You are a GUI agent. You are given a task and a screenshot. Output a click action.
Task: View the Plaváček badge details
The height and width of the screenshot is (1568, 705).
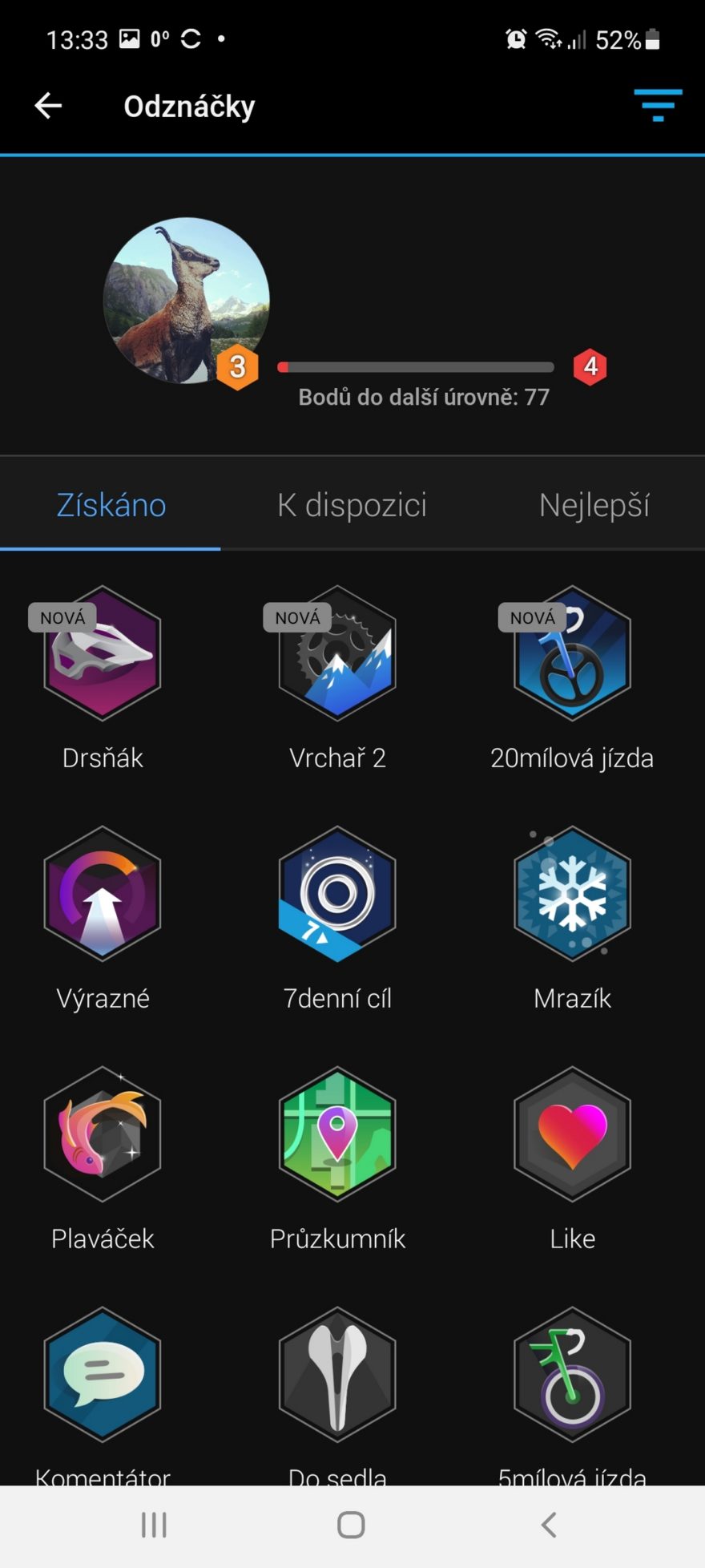coord(103,1134)
